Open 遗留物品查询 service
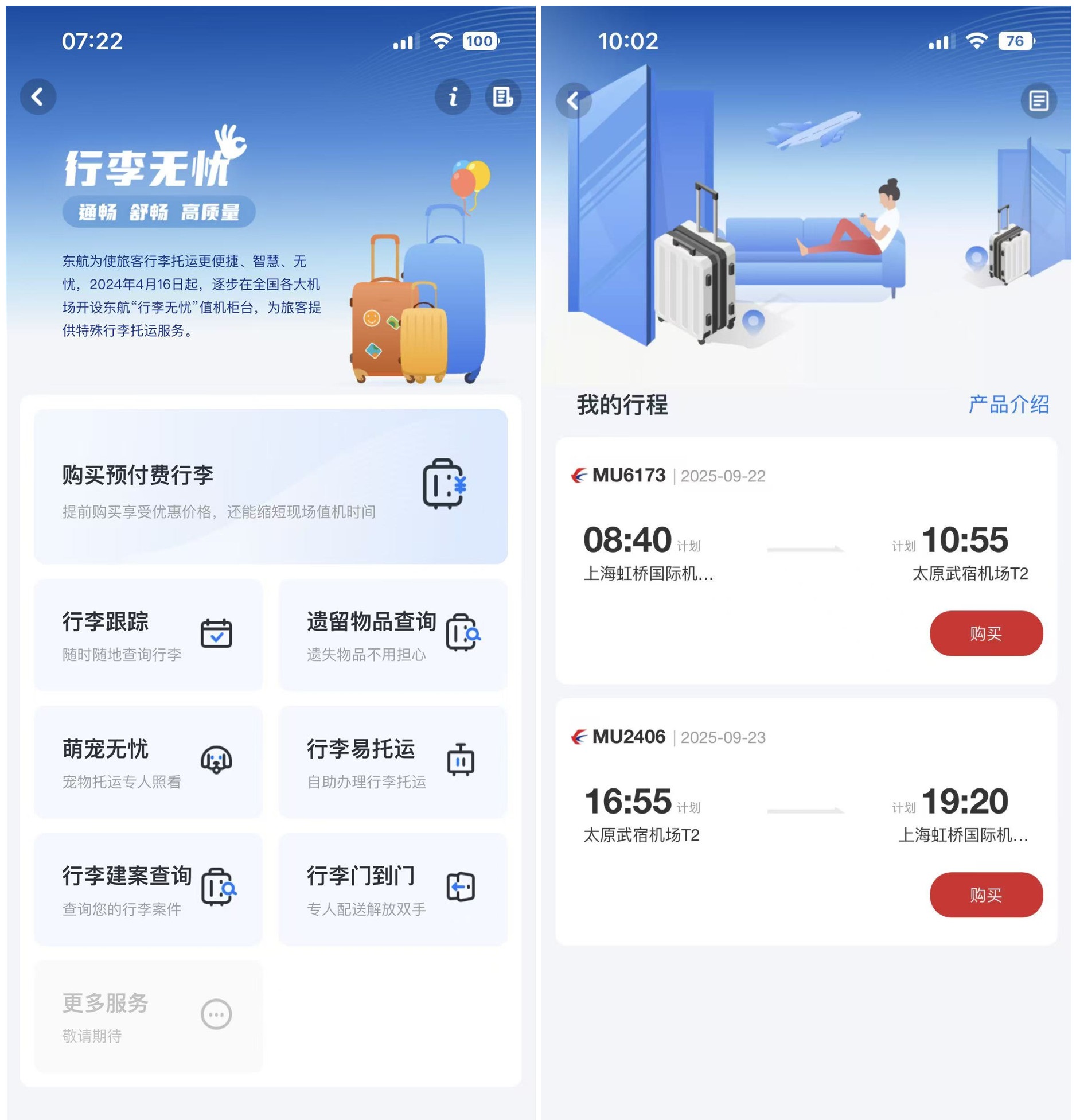Image resolution: width=1076 pixels, height=1120 pixels. click(x=393, y=635)
